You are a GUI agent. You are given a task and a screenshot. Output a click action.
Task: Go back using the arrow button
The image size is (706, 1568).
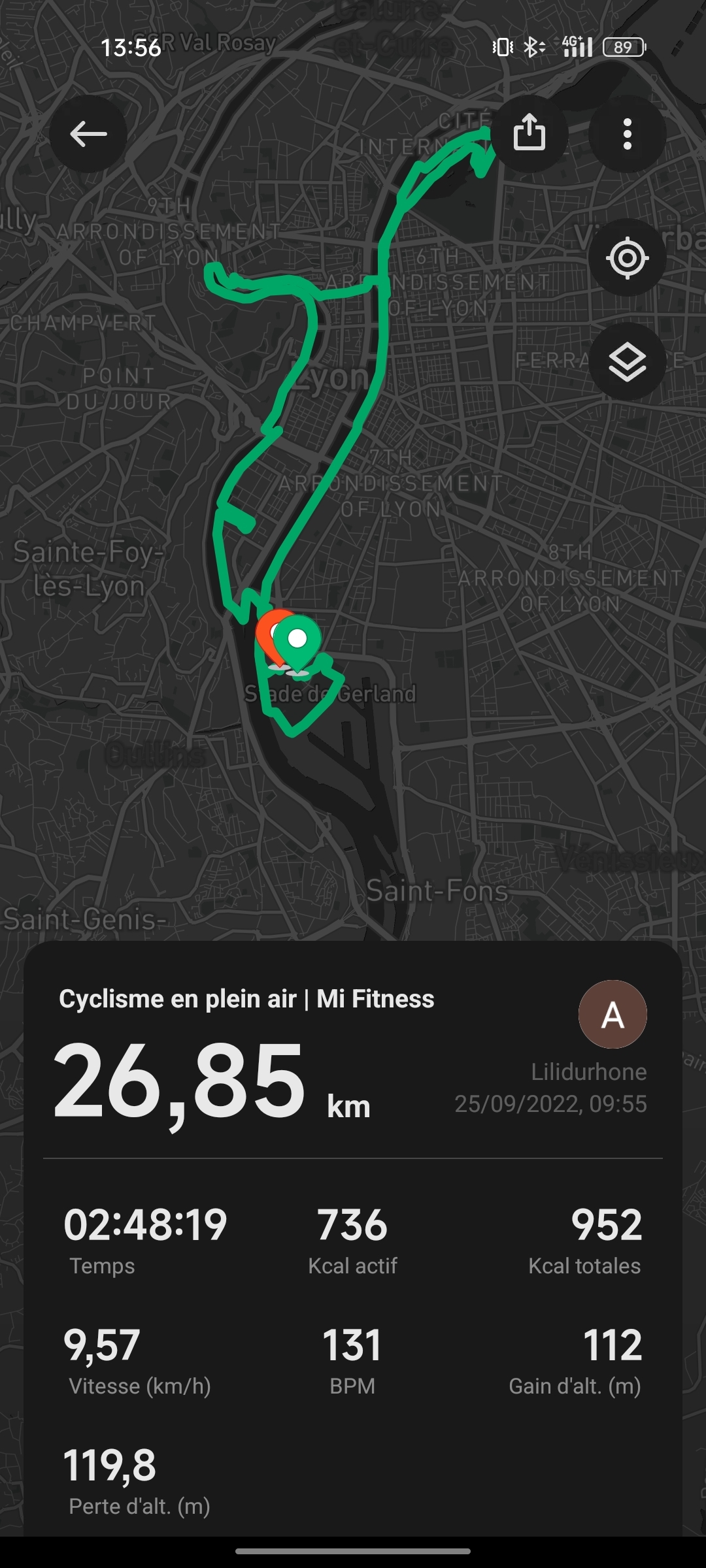click(88, 135)
